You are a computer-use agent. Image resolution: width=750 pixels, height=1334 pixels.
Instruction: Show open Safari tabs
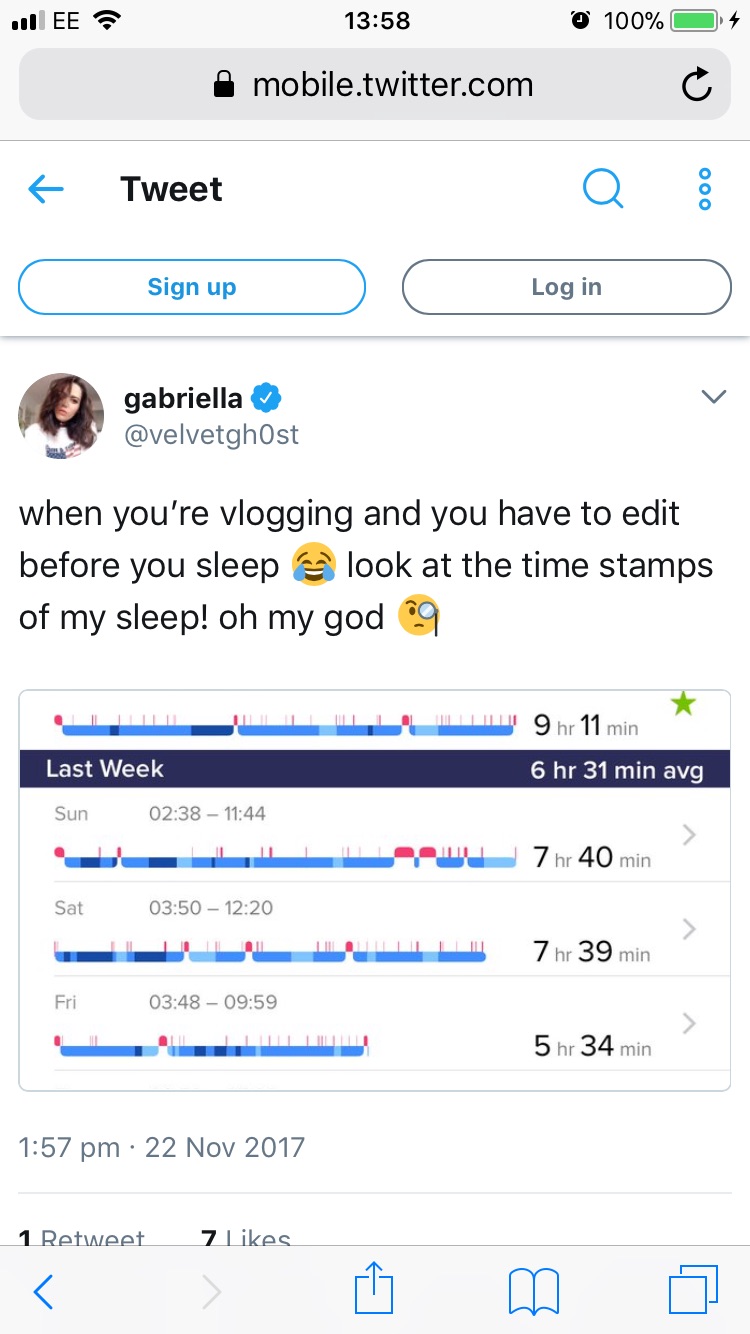pos(693,1291)
